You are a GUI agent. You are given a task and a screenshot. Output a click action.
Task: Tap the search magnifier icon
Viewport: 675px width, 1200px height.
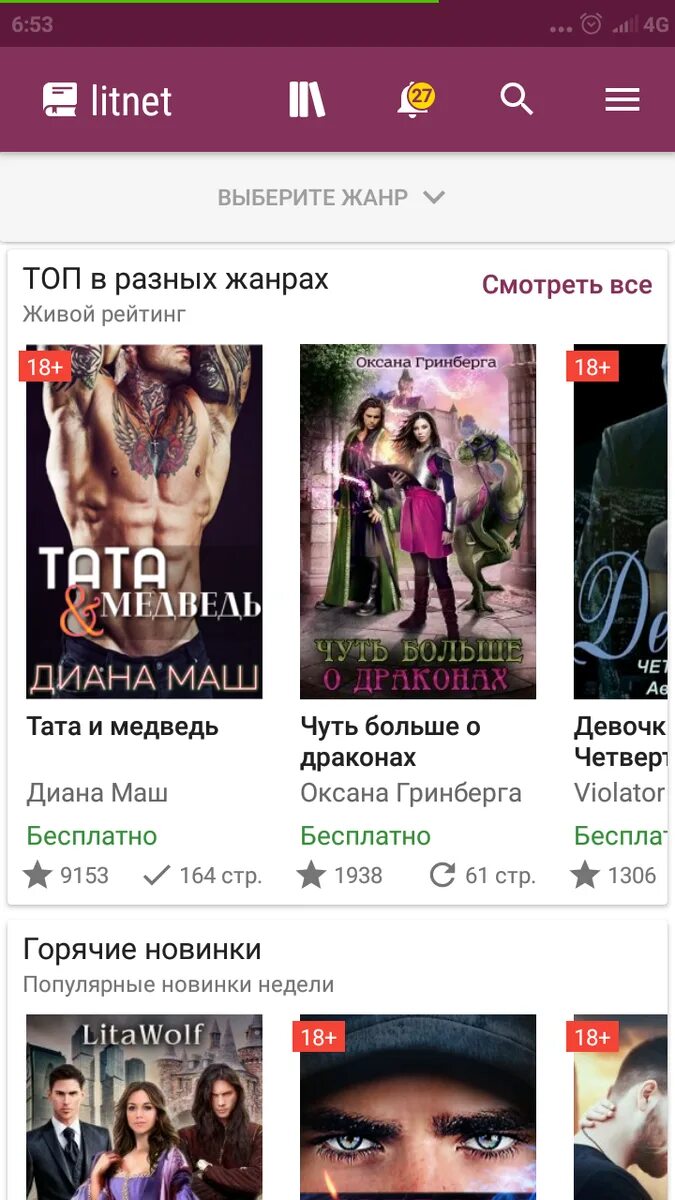(x=516, y=100)
